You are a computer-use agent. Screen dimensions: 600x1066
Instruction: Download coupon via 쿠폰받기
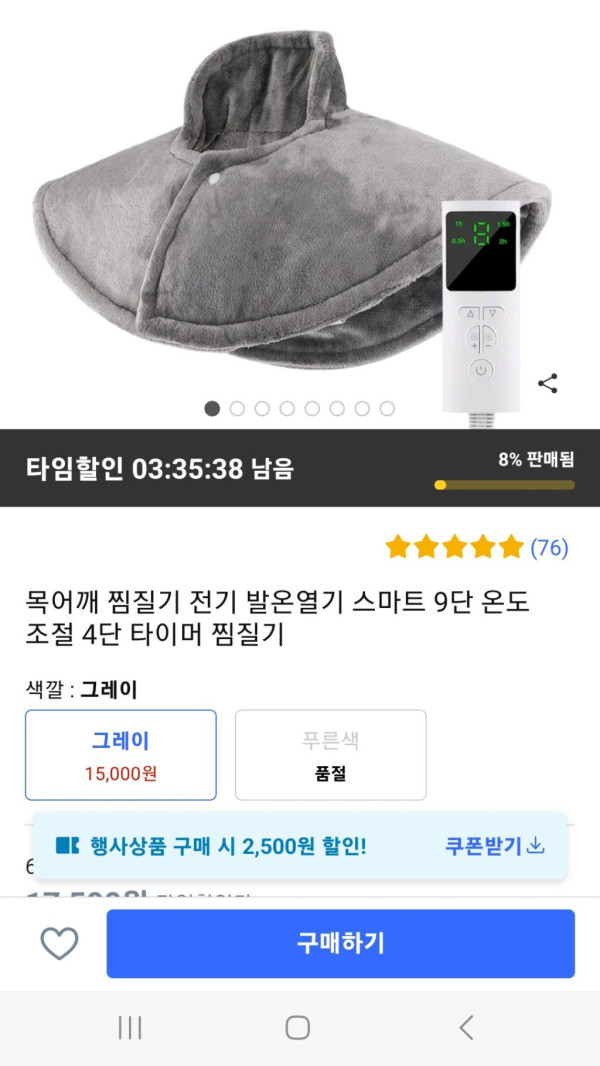point(494,846)
